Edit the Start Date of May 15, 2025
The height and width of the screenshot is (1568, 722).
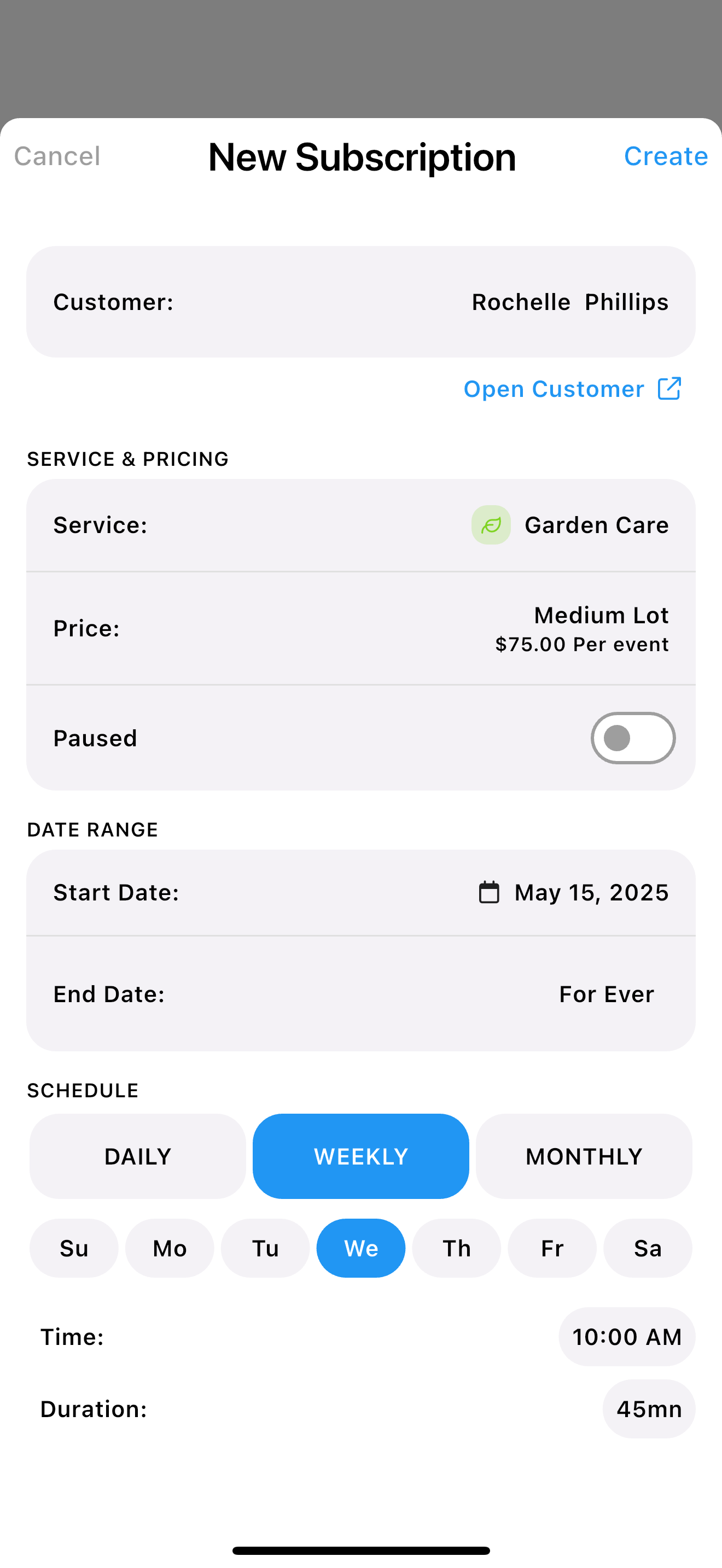[361, 893]
